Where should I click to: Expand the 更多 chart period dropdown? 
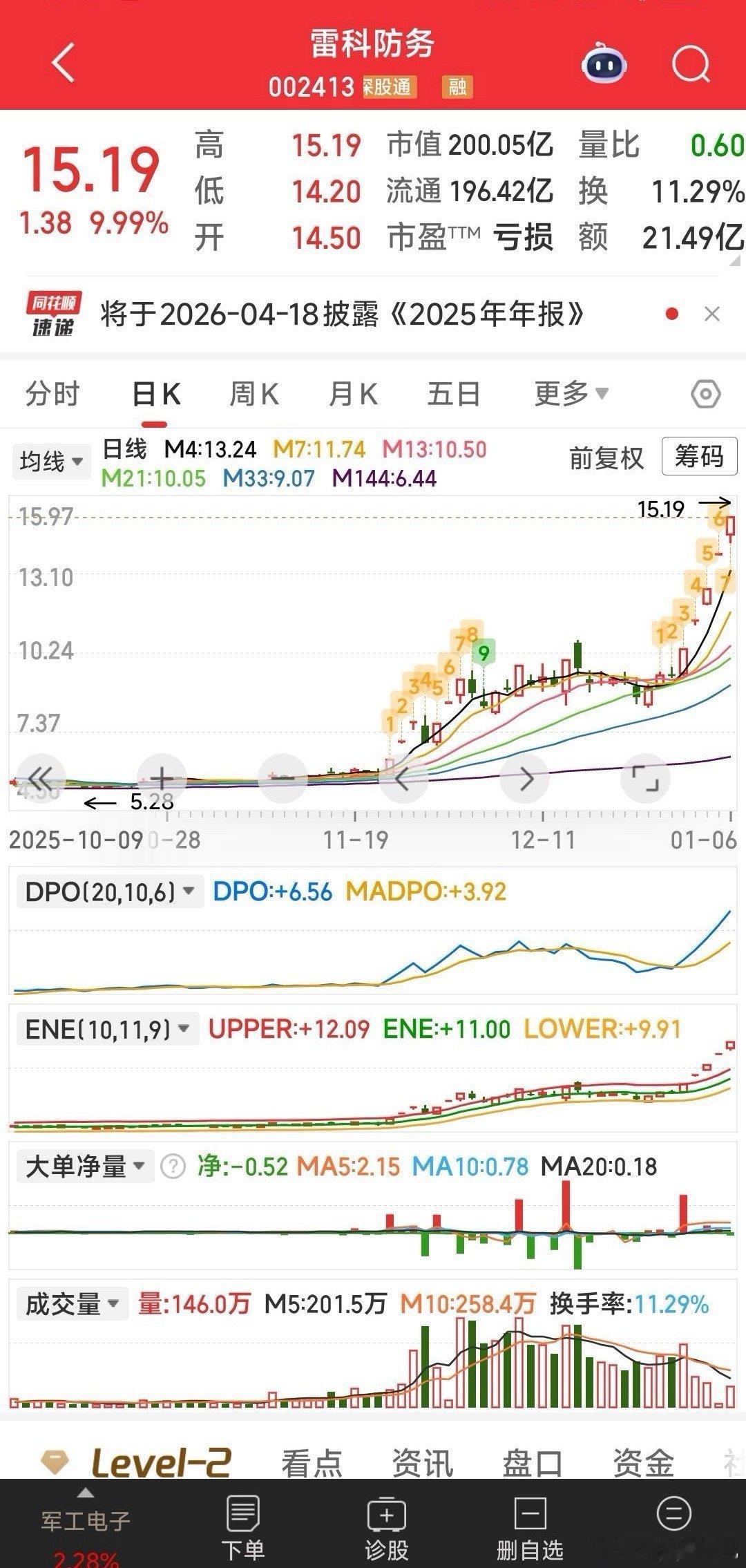coord(571,395)
